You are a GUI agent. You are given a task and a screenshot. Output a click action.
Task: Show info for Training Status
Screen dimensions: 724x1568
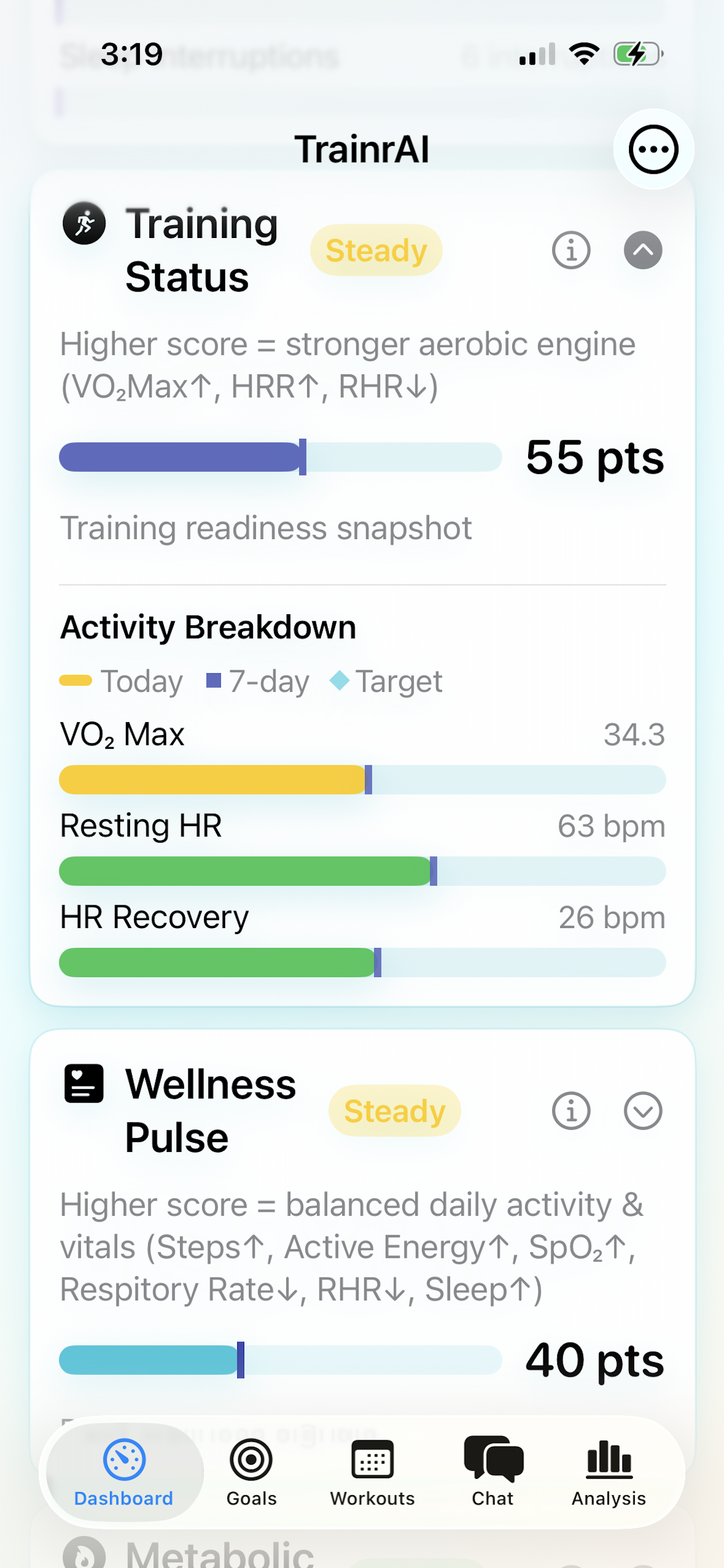(x=570, y=250)
